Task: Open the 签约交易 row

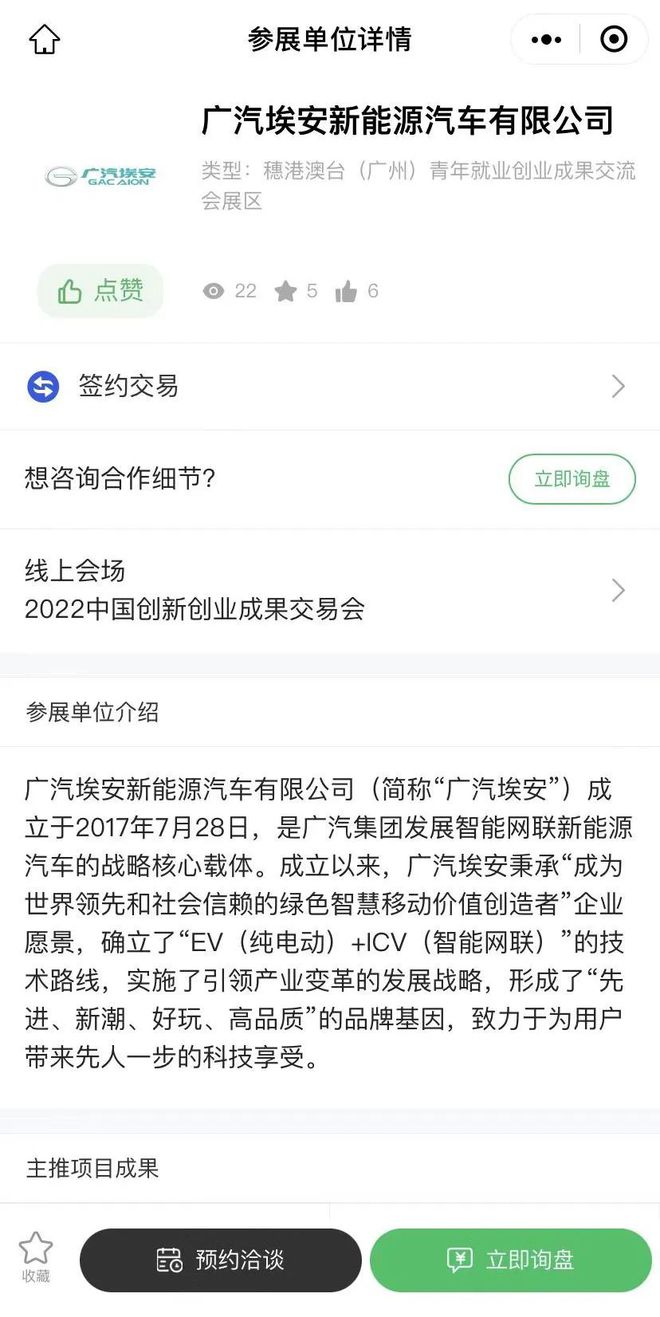Action: click(x=329, y=387)
